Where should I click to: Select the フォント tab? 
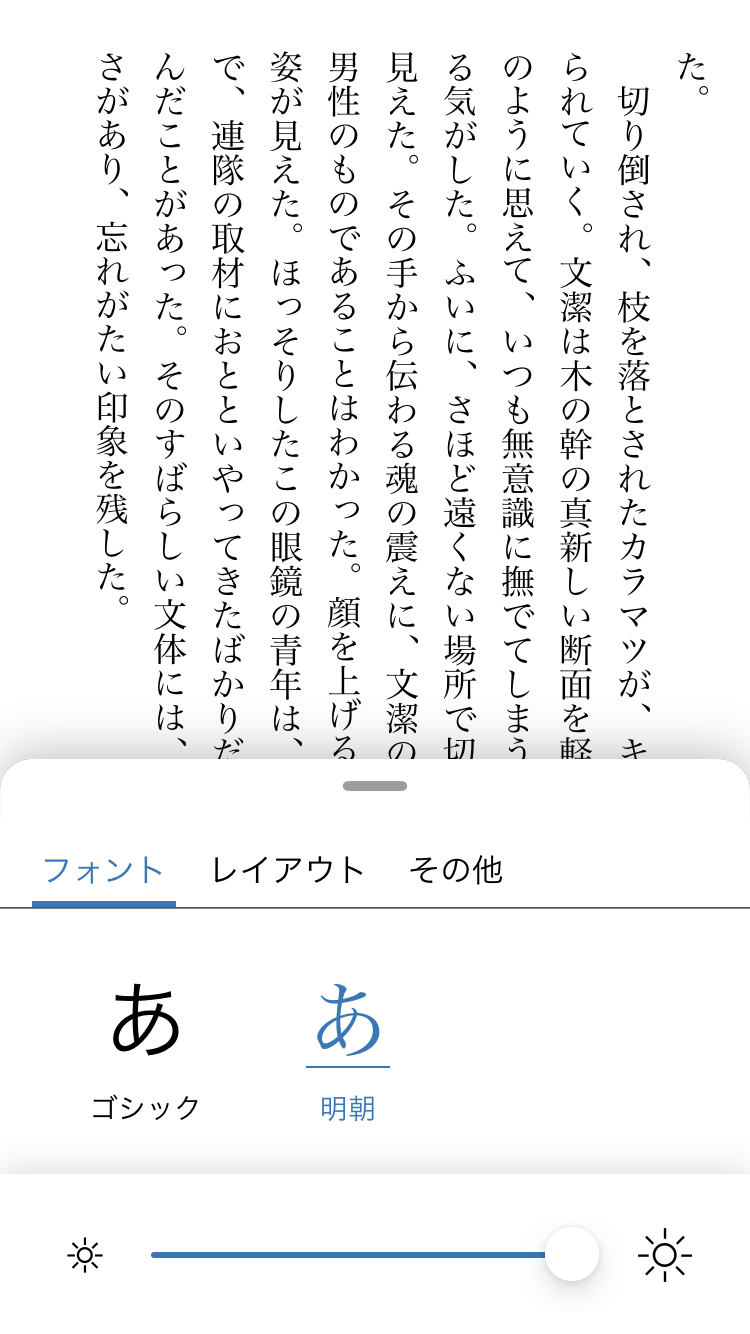click(x=103, y=870)
